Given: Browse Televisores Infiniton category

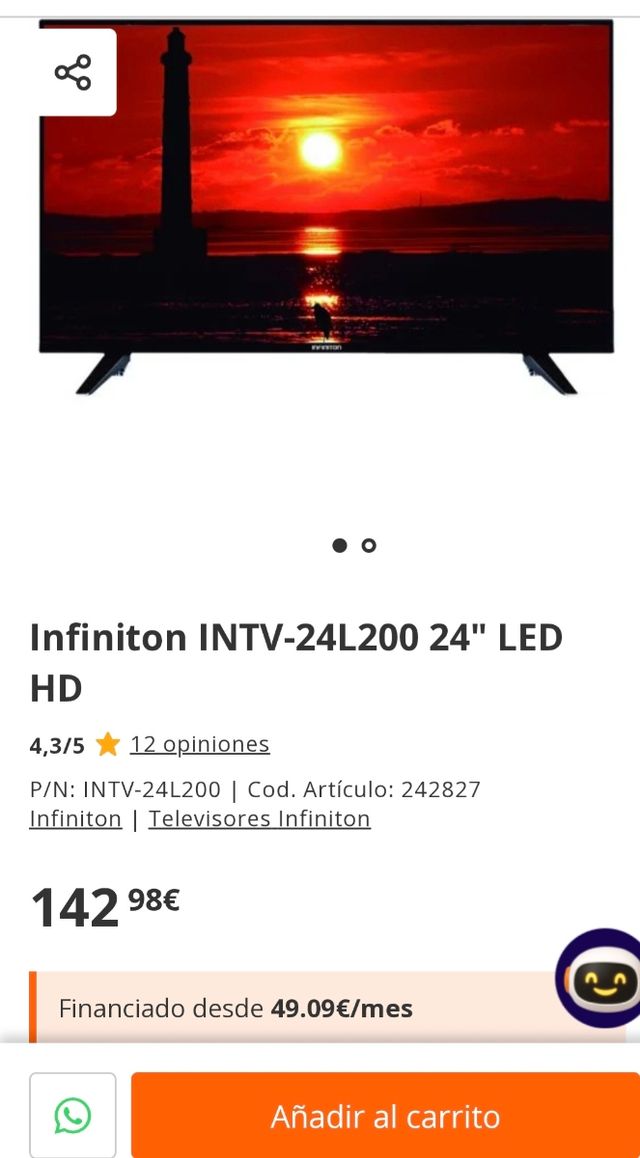Looking at the screenshot, I should point(259,819).
